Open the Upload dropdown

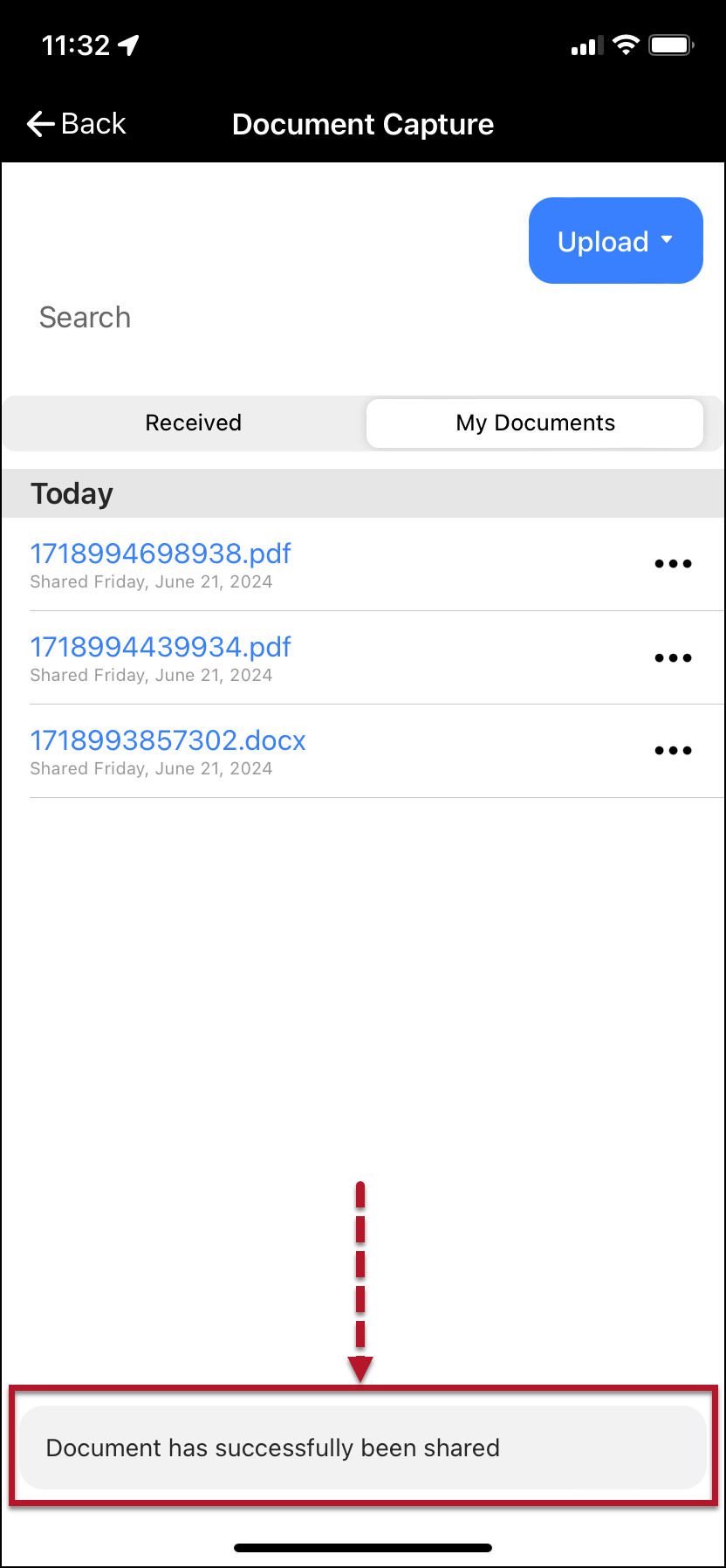pos(615,241)
